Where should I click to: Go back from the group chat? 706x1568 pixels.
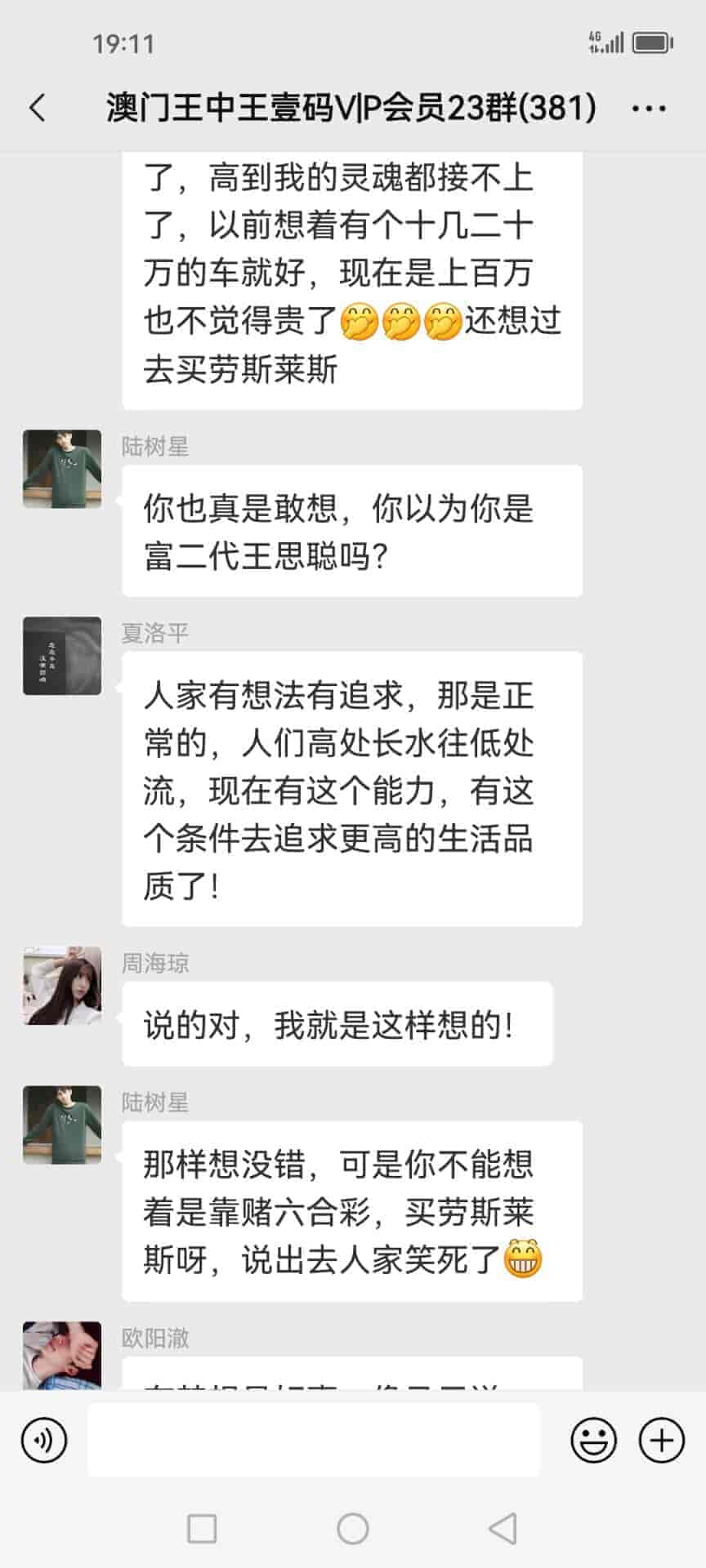pos(38,108)
